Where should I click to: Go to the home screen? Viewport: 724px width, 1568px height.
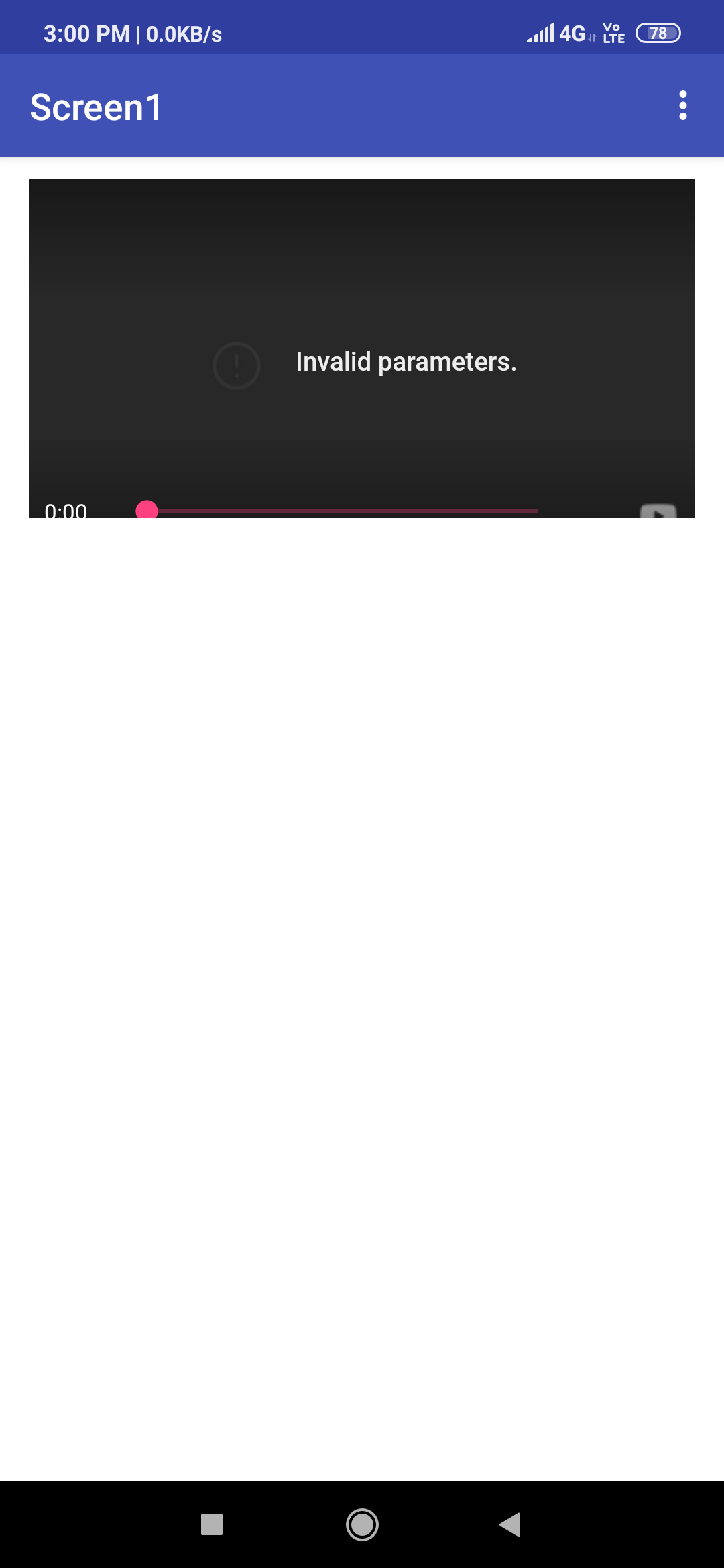362,1524
